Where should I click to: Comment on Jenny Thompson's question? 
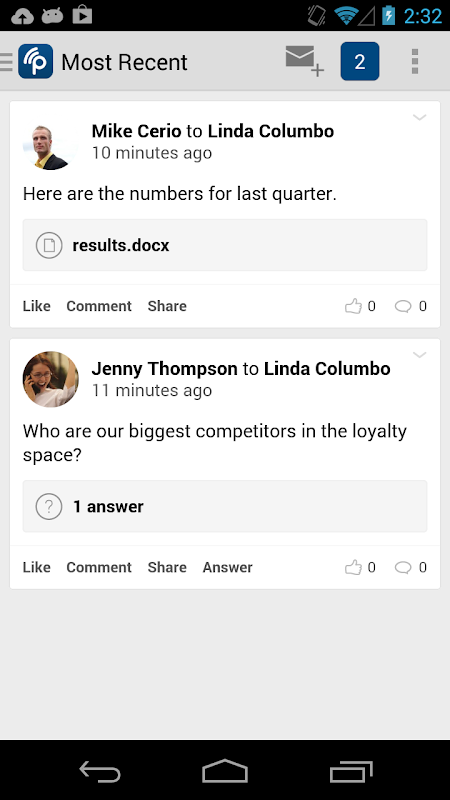[99, 567]
